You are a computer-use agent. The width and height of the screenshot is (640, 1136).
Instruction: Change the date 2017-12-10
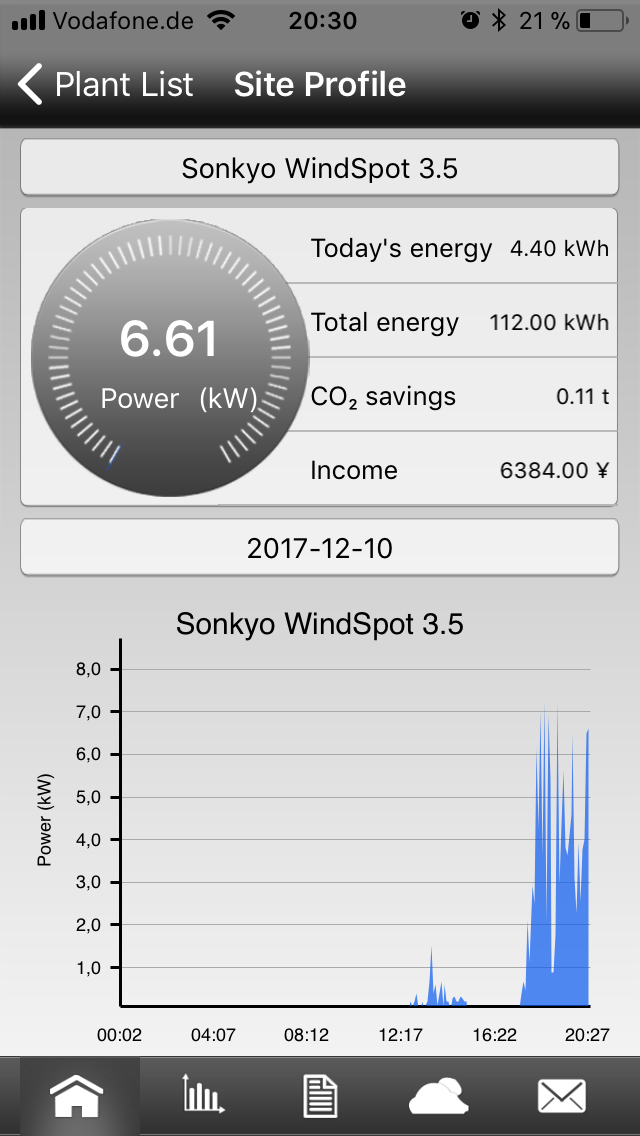point(320,548)
